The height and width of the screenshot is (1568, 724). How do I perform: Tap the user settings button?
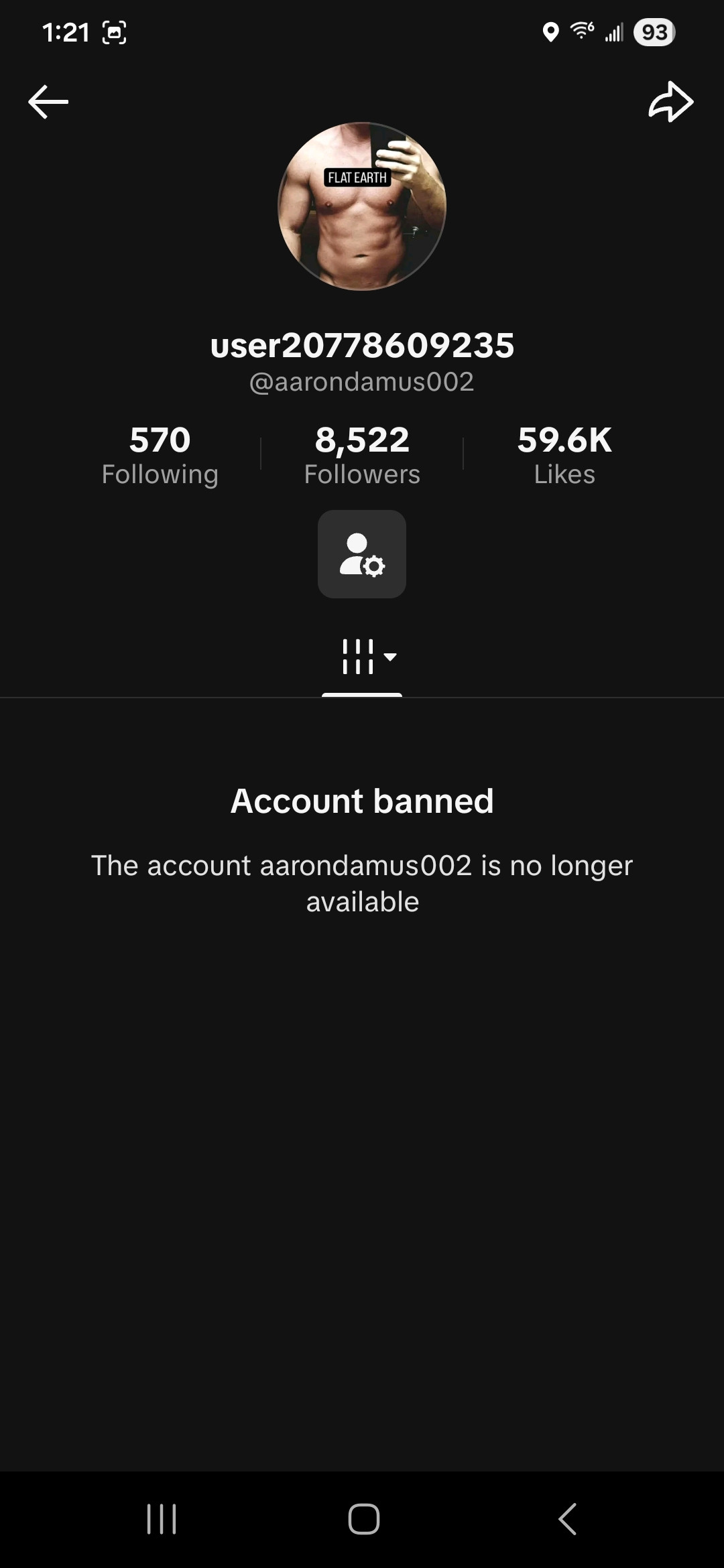(x=362, y=554)
